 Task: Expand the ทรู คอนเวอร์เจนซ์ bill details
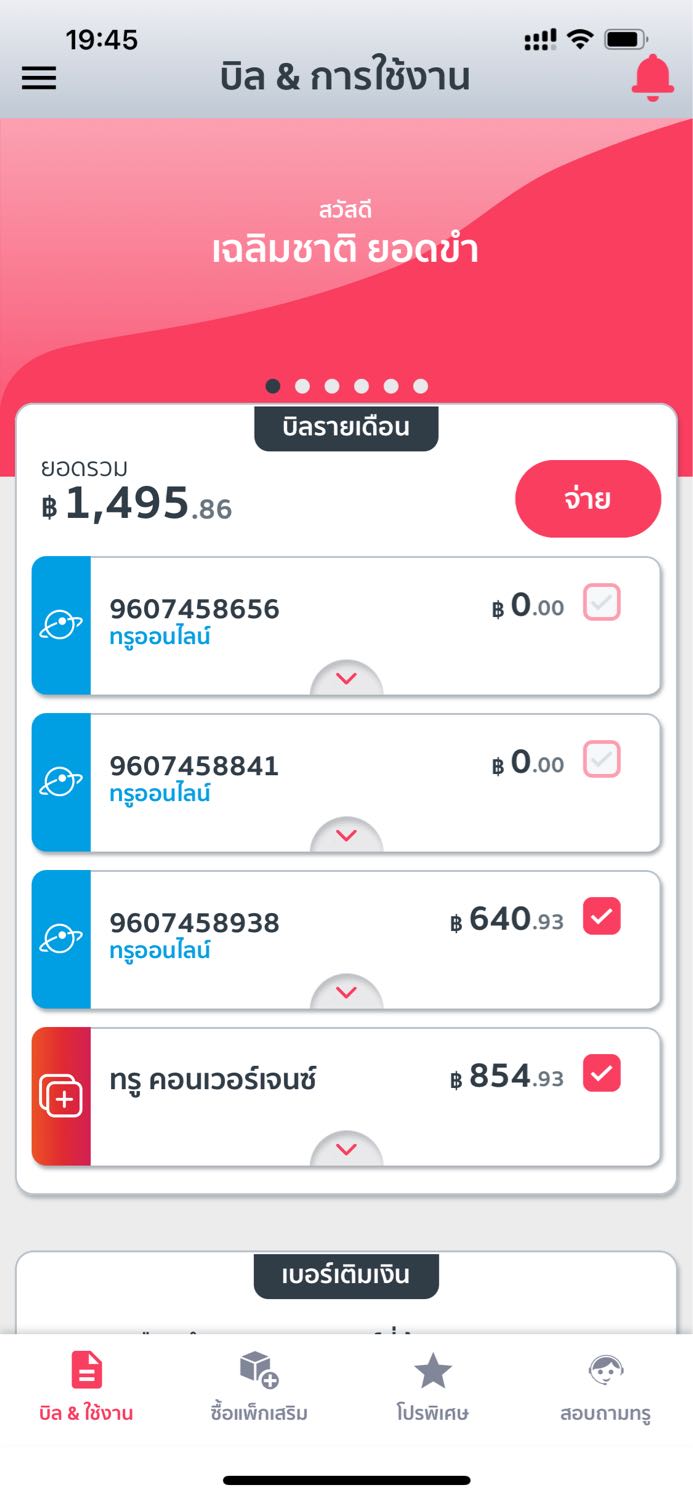(346, 1150)
